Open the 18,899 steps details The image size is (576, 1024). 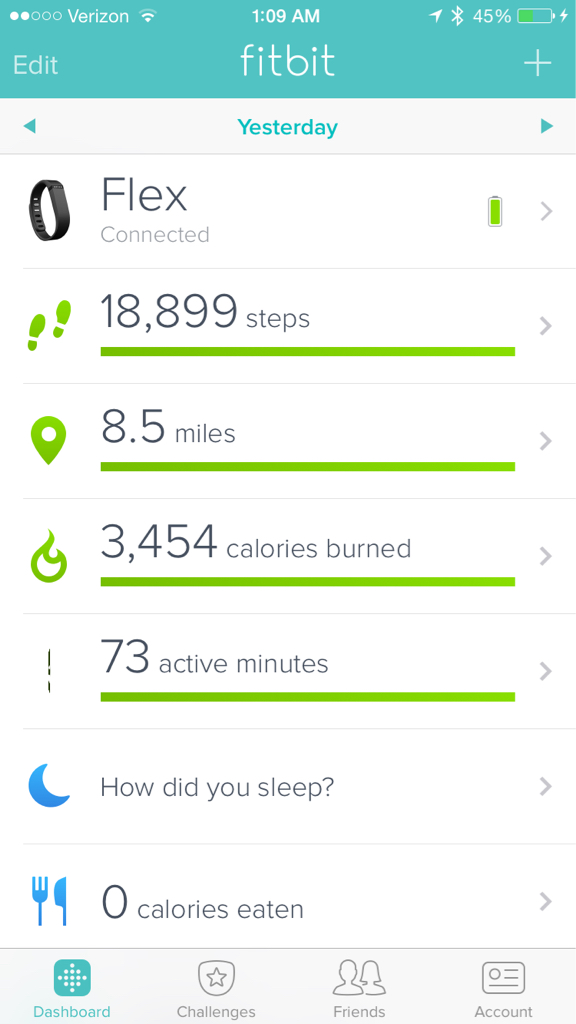(288, 326)
